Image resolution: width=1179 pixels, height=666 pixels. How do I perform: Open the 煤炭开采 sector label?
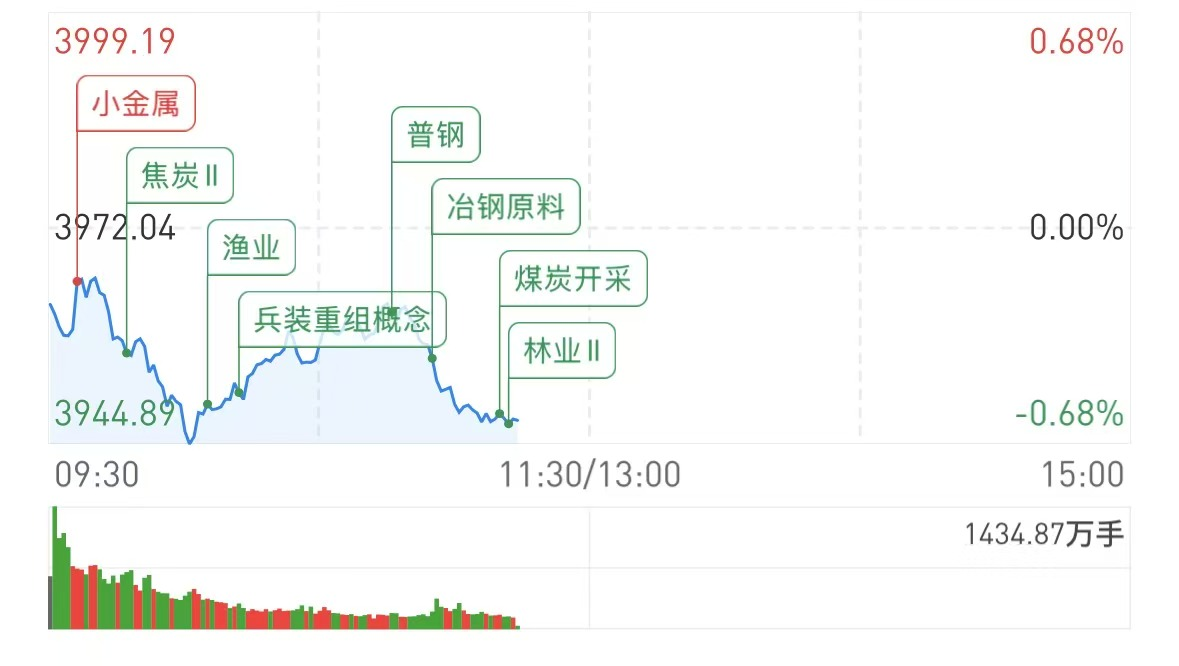tap(573, 279)
